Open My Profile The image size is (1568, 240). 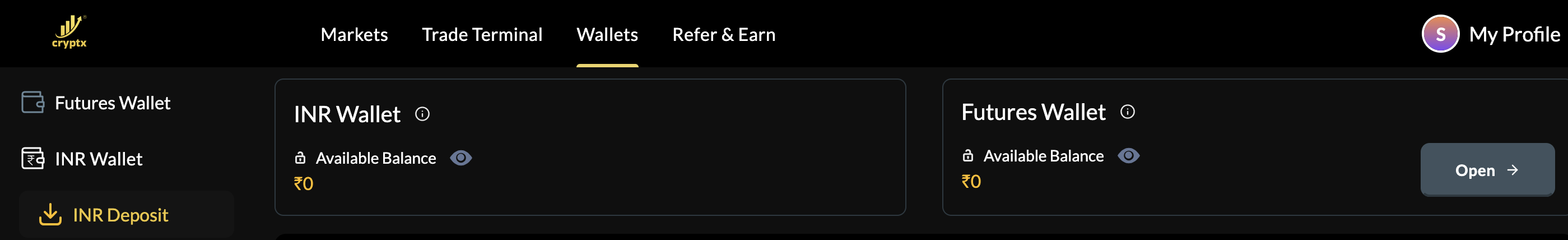(1491, 34)
